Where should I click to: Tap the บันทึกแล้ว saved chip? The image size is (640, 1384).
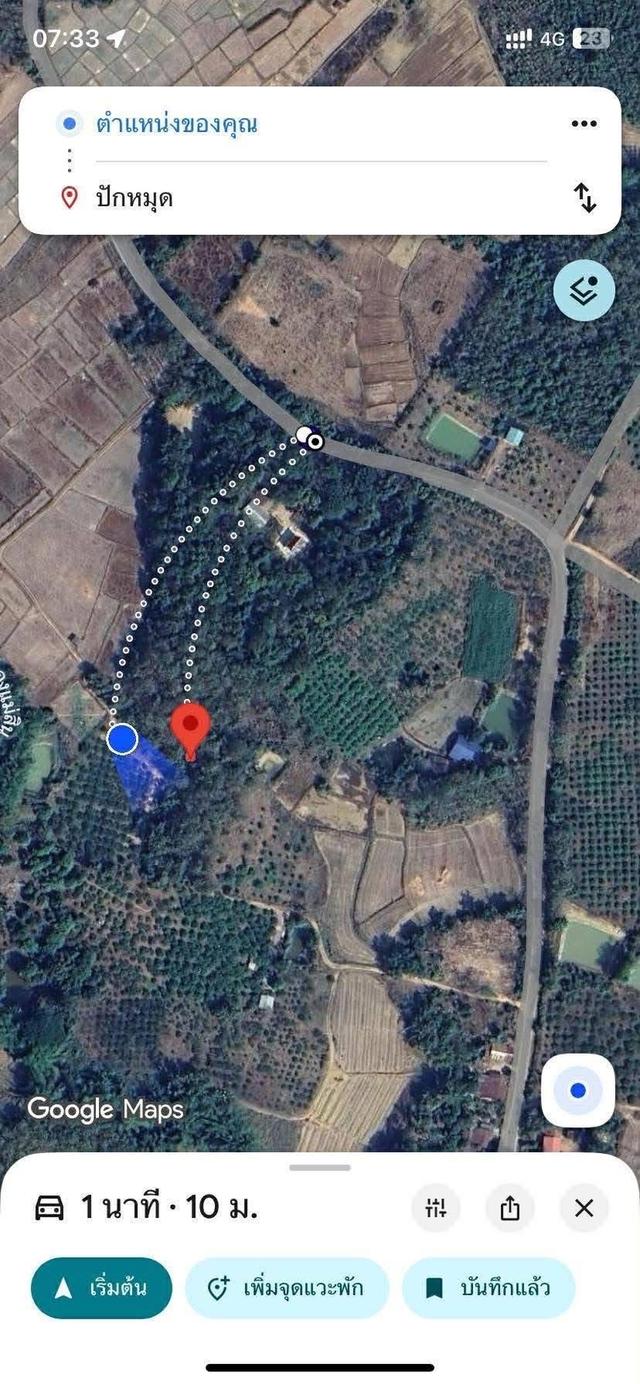point(489,1288)
